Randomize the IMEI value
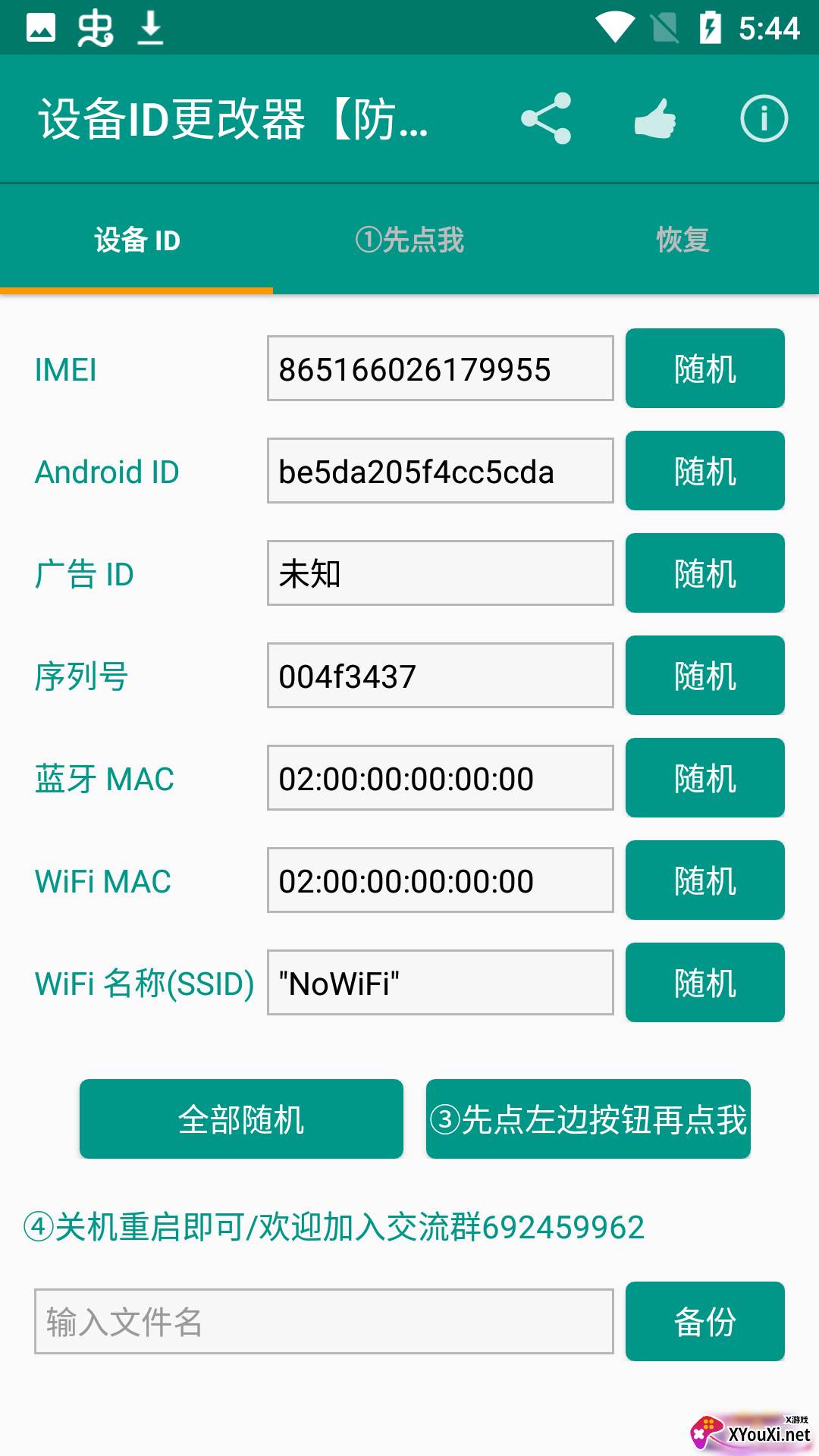This screenshot has width=819, height=1456. (705, 369)
